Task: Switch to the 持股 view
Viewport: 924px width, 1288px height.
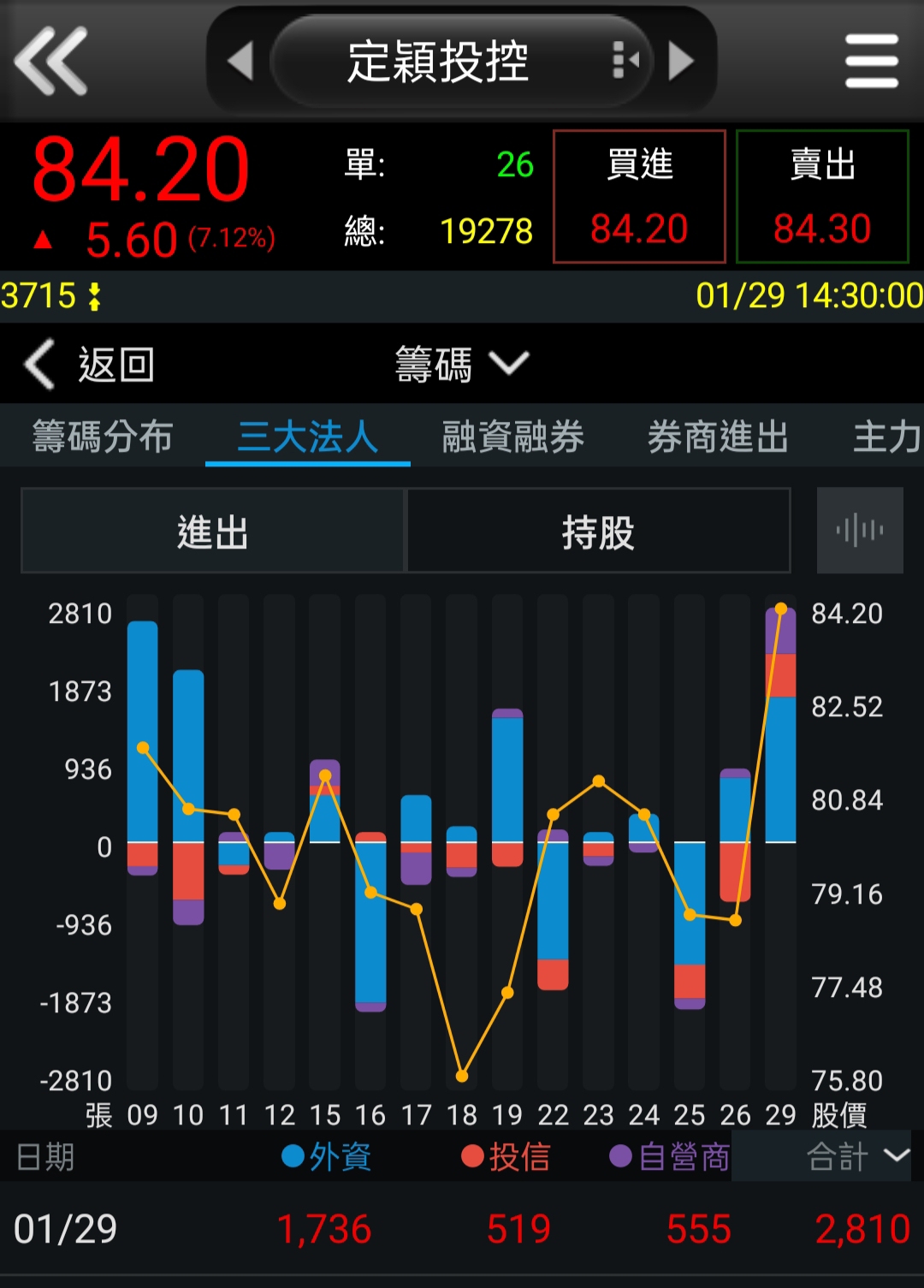Action: pos(598,531)
